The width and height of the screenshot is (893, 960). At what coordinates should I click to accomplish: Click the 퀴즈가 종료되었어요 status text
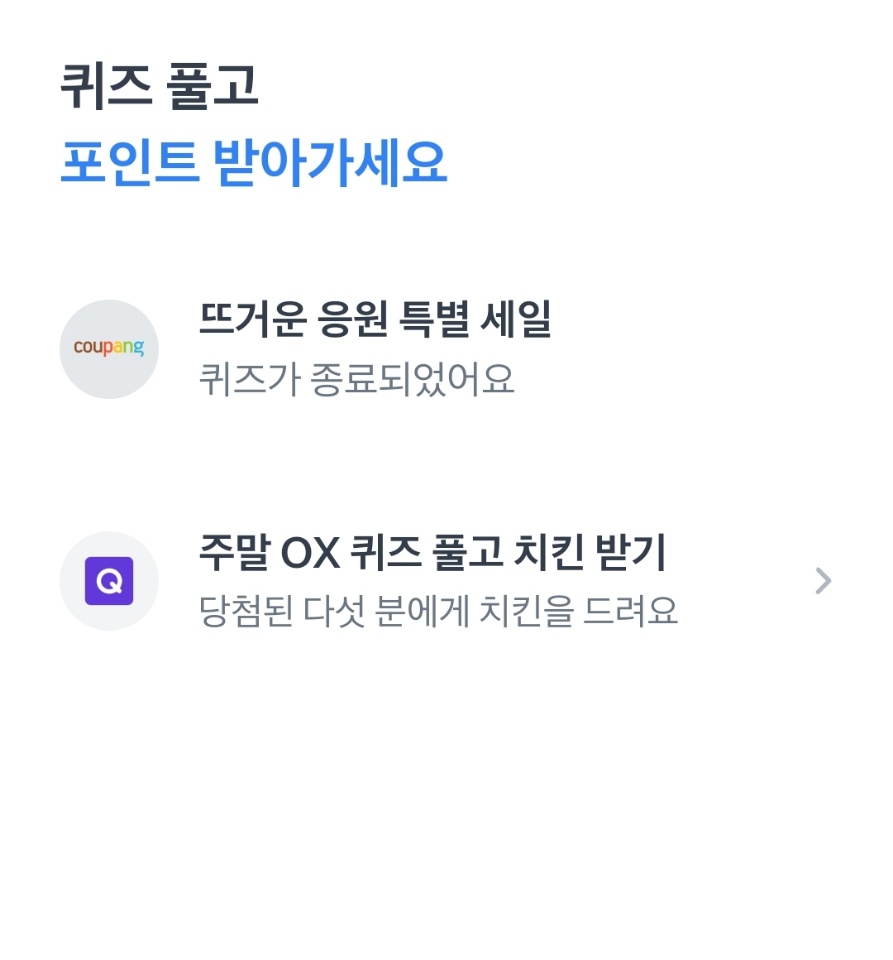click(x=357, y=381)
